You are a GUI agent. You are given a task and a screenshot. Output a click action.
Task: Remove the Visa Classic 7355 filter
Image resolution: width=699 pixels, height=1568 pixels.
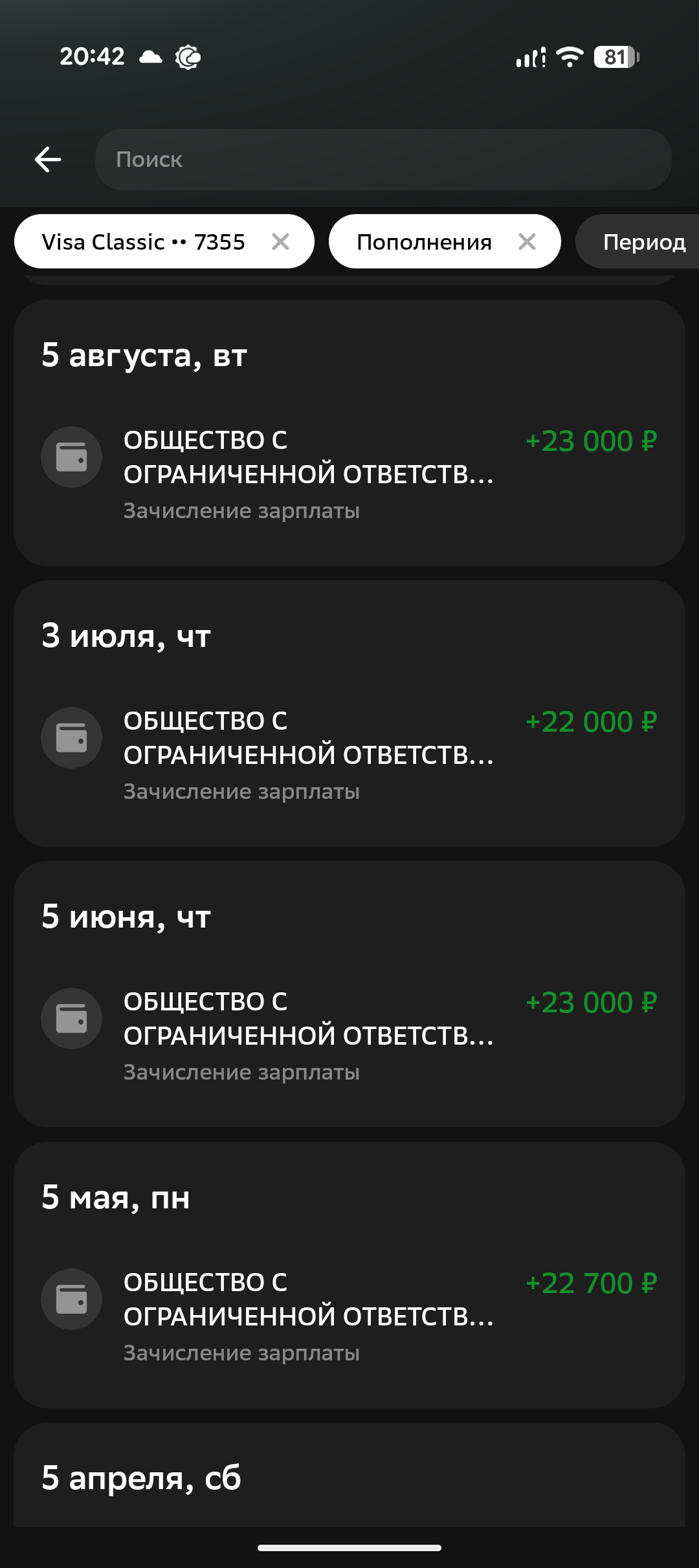point(280,242)
